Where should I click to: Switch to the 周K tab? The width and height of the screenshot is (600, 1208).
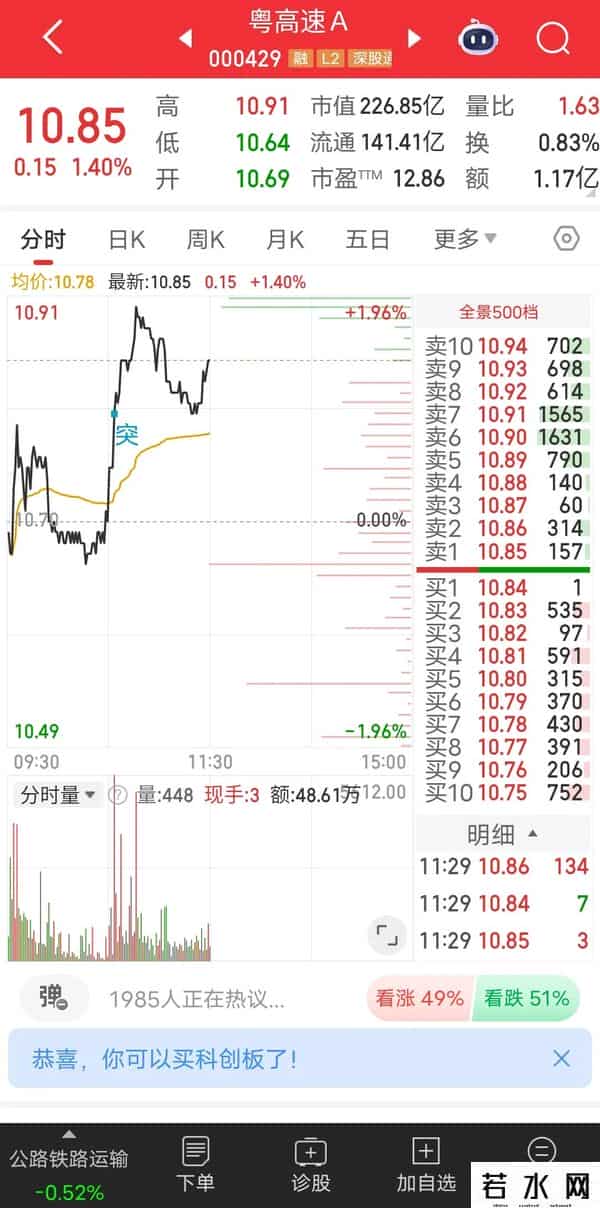point(205,240)
